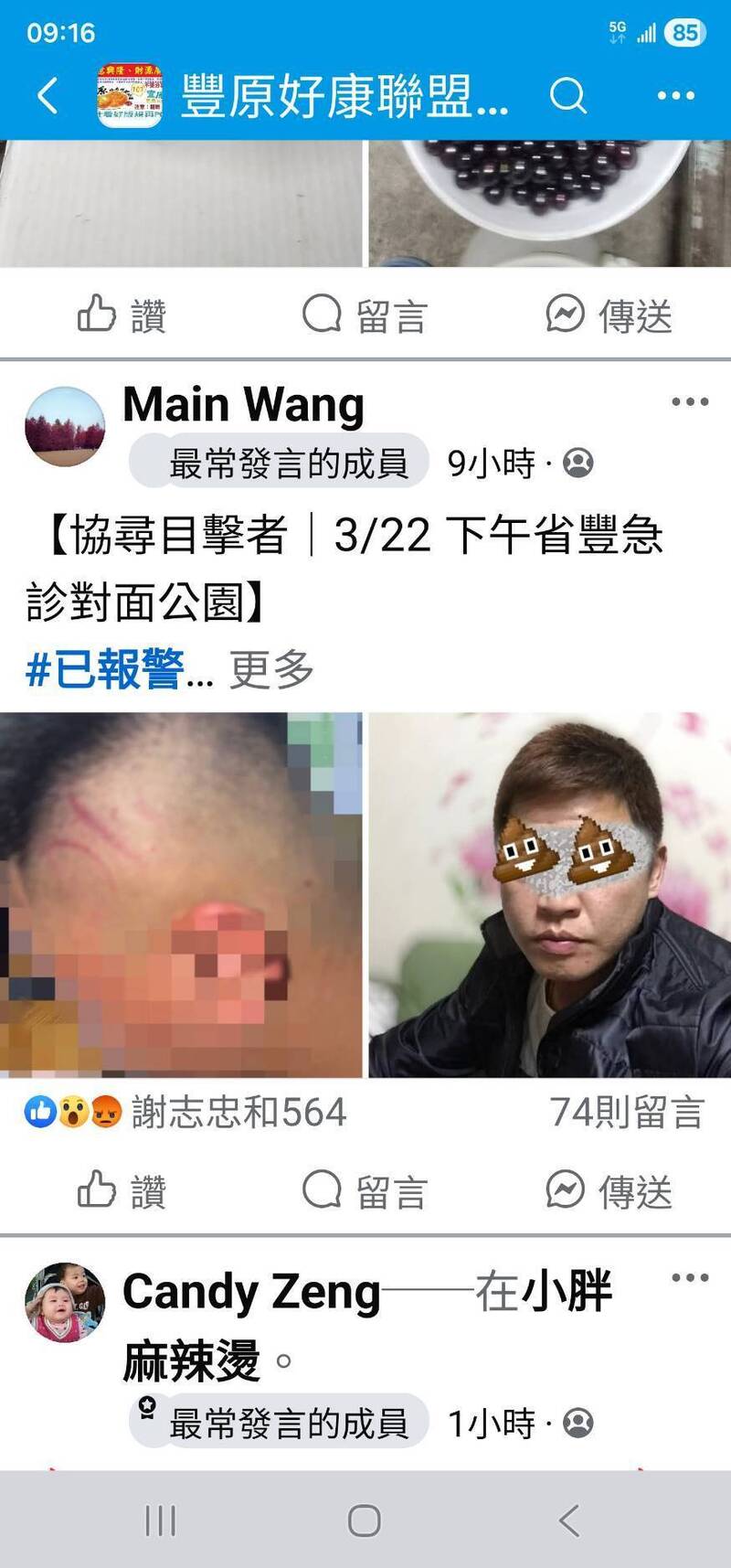The height and width of the screenshot is (1568, 731).
Task: Open Main Wang's profile name
Action: [x=243, y=405]
